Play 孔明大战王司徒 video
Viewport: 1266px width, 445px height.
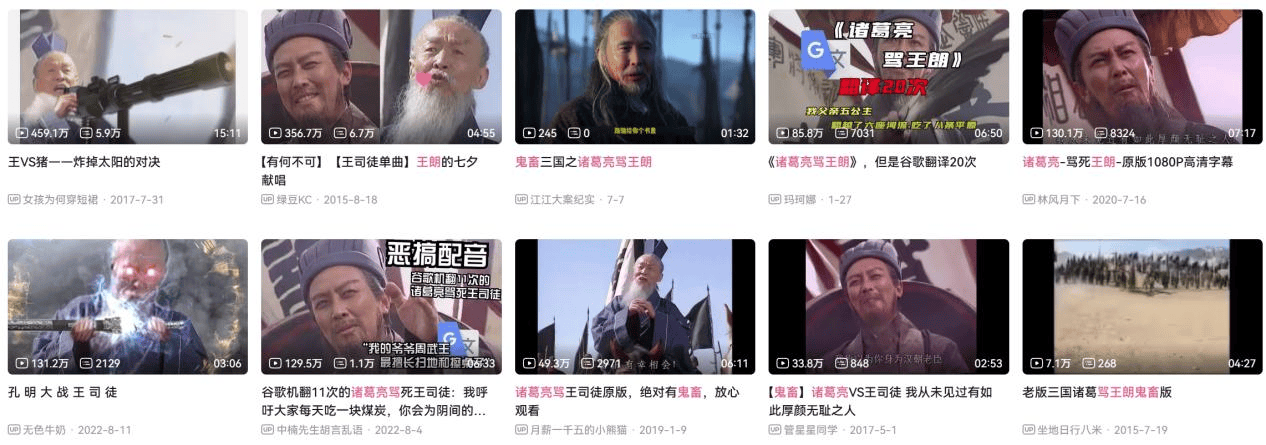(x=127, y=306)
